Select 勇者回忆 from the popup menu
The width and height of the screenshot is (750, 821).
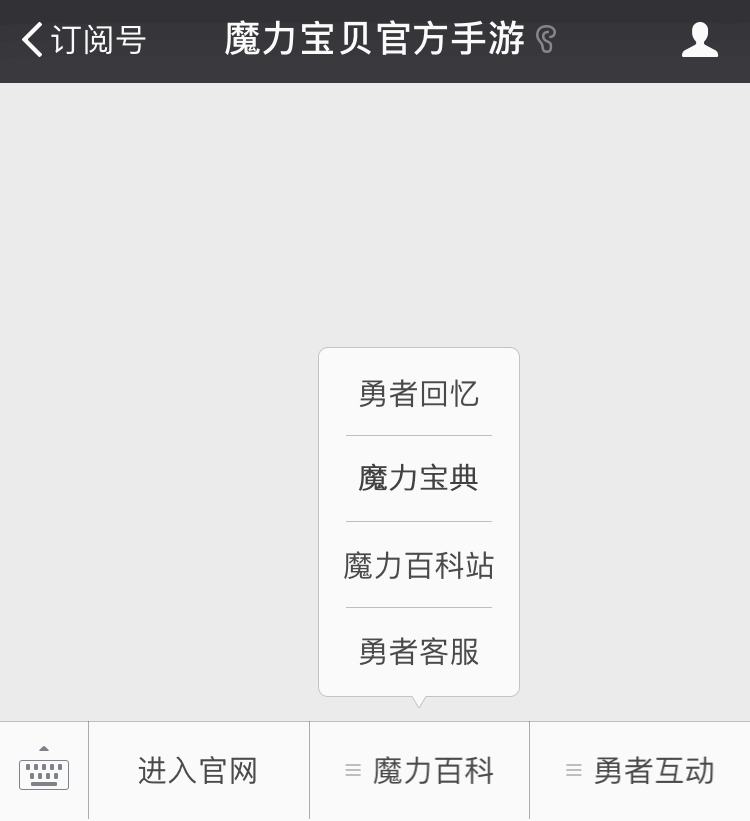[418, 394]
